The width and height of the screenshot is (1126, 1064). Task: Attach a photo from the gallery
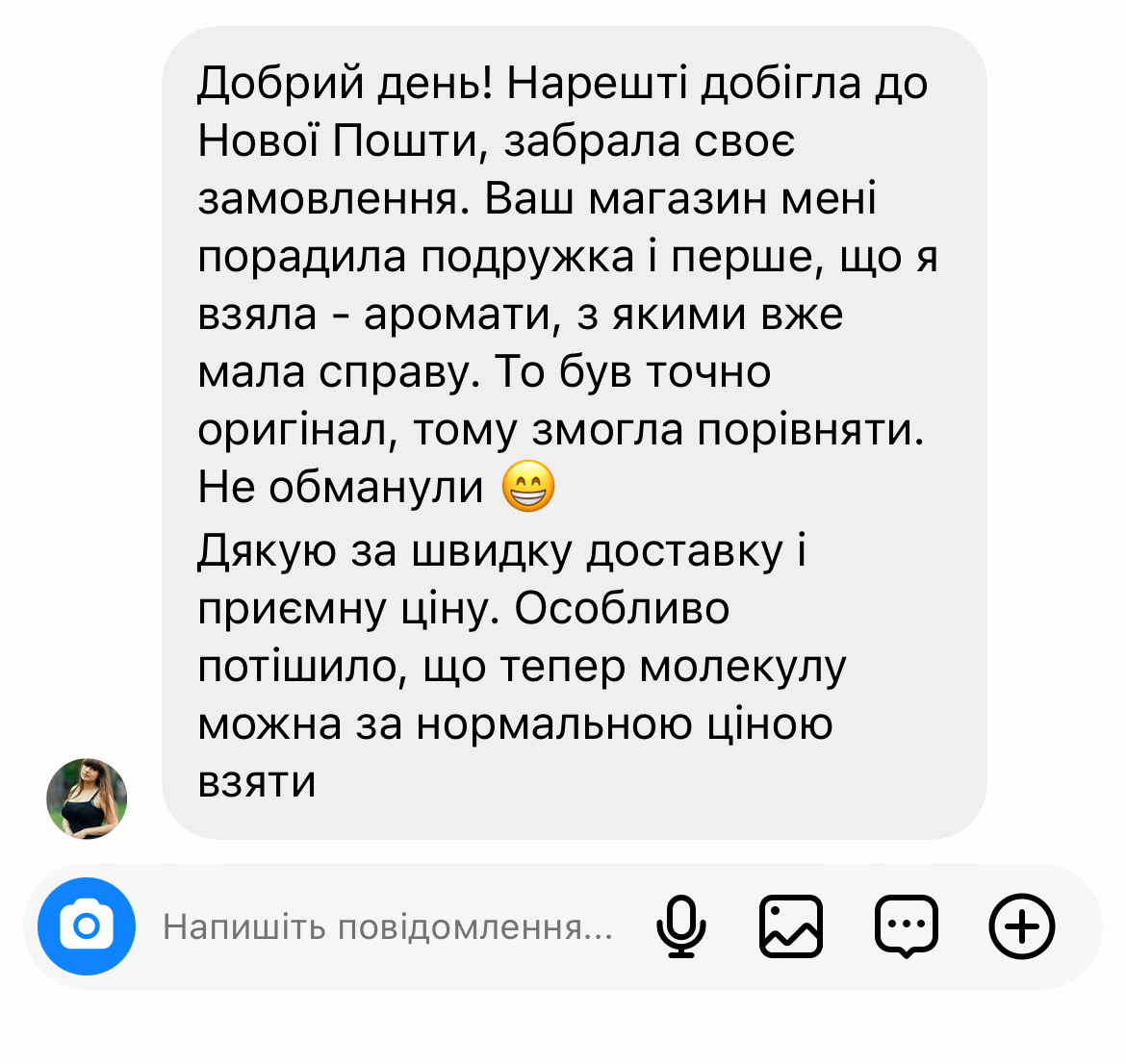pyautogui.click(x=791, y=926)
